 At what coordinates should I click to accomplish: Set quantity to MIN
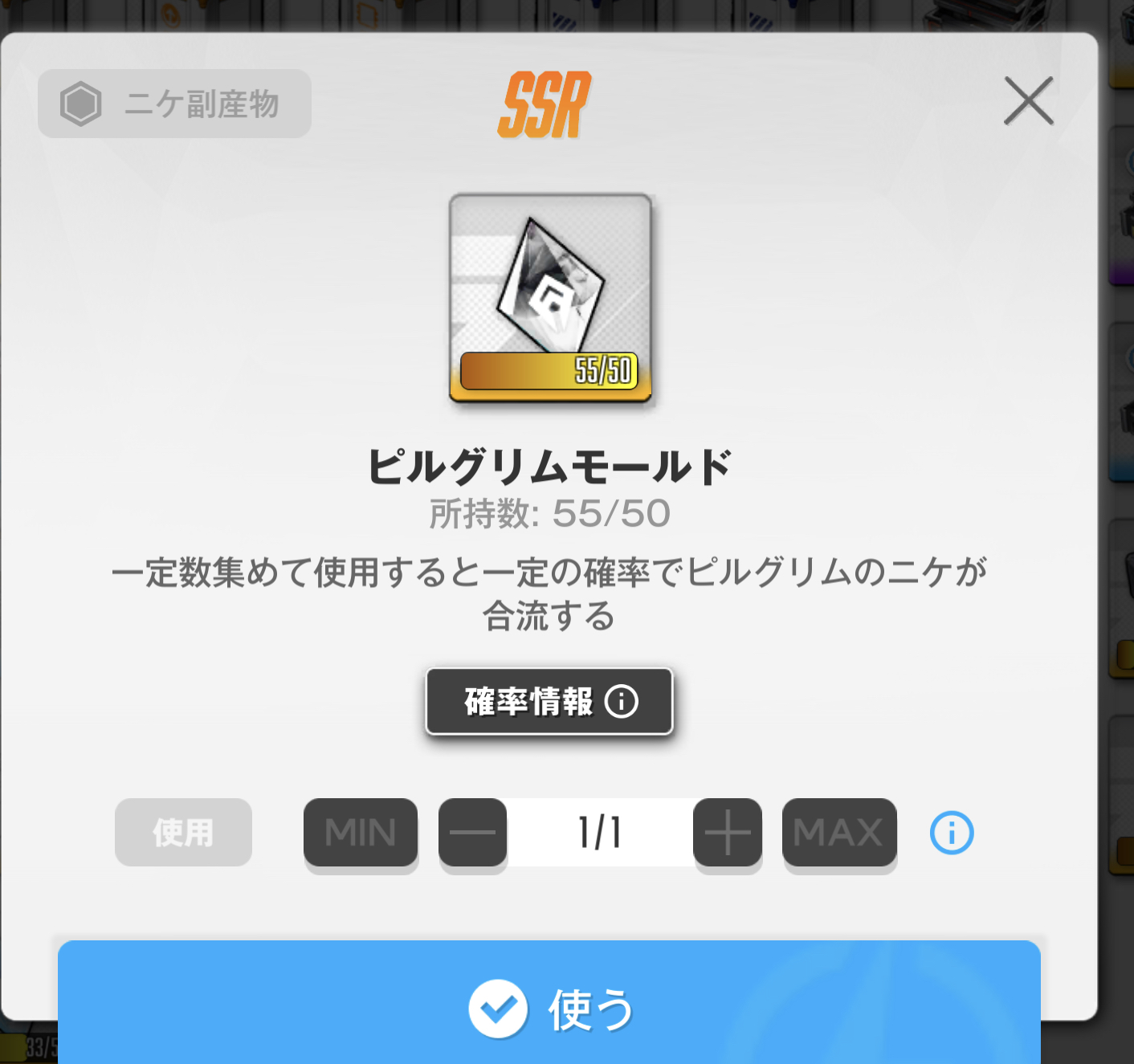tap(361, 833)
